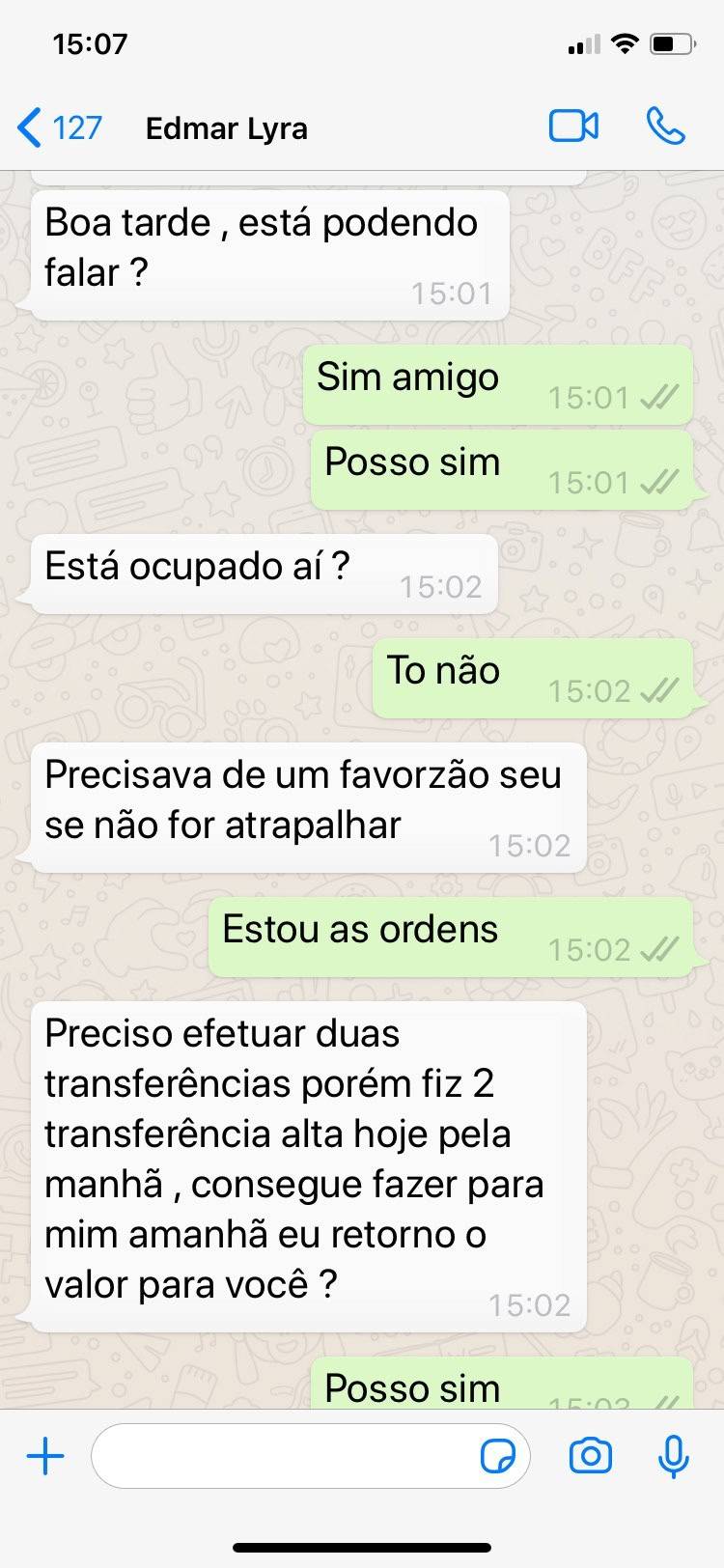724x1568 pixels.
Task: Go back to the chats list
Action: (58, 127)
